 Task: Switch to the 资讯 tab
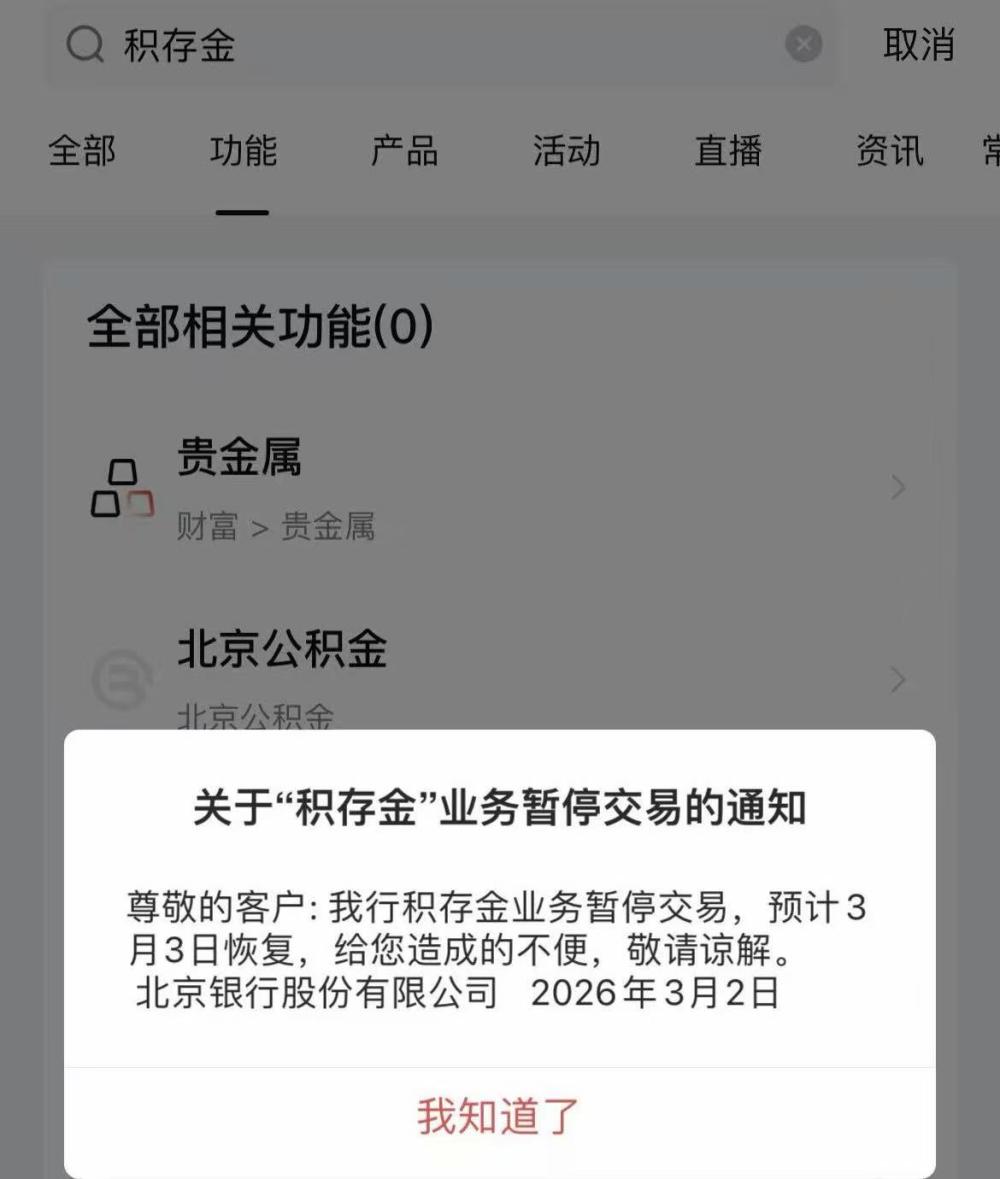(x=889, y=151)
